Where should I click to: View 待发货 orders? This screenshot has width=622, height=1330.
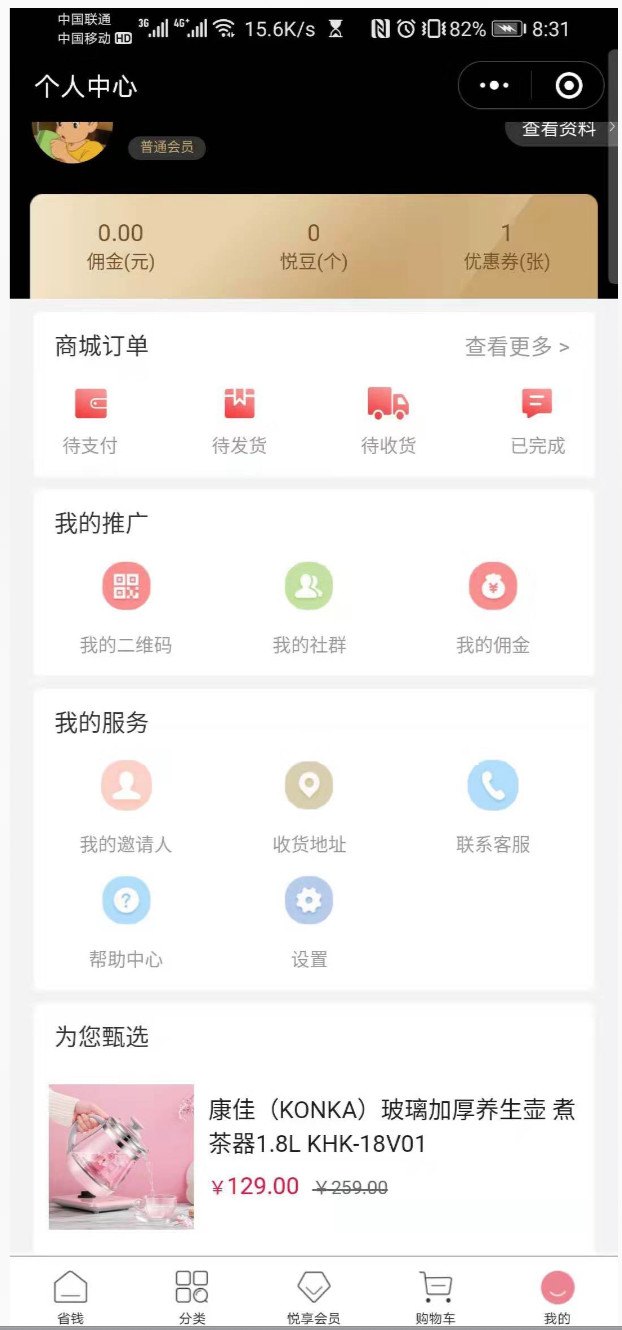(239, 420)
